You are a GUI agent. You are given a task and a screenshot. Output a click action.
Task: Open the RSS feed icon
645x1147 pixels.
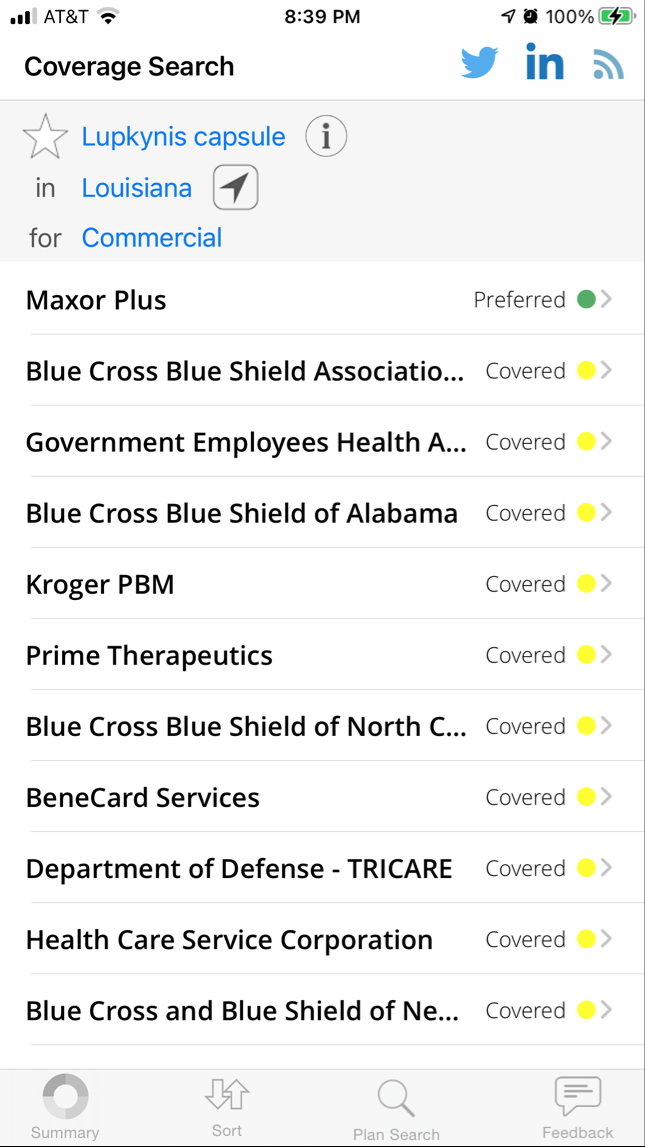pyautogui.click(x=608, y=65)
